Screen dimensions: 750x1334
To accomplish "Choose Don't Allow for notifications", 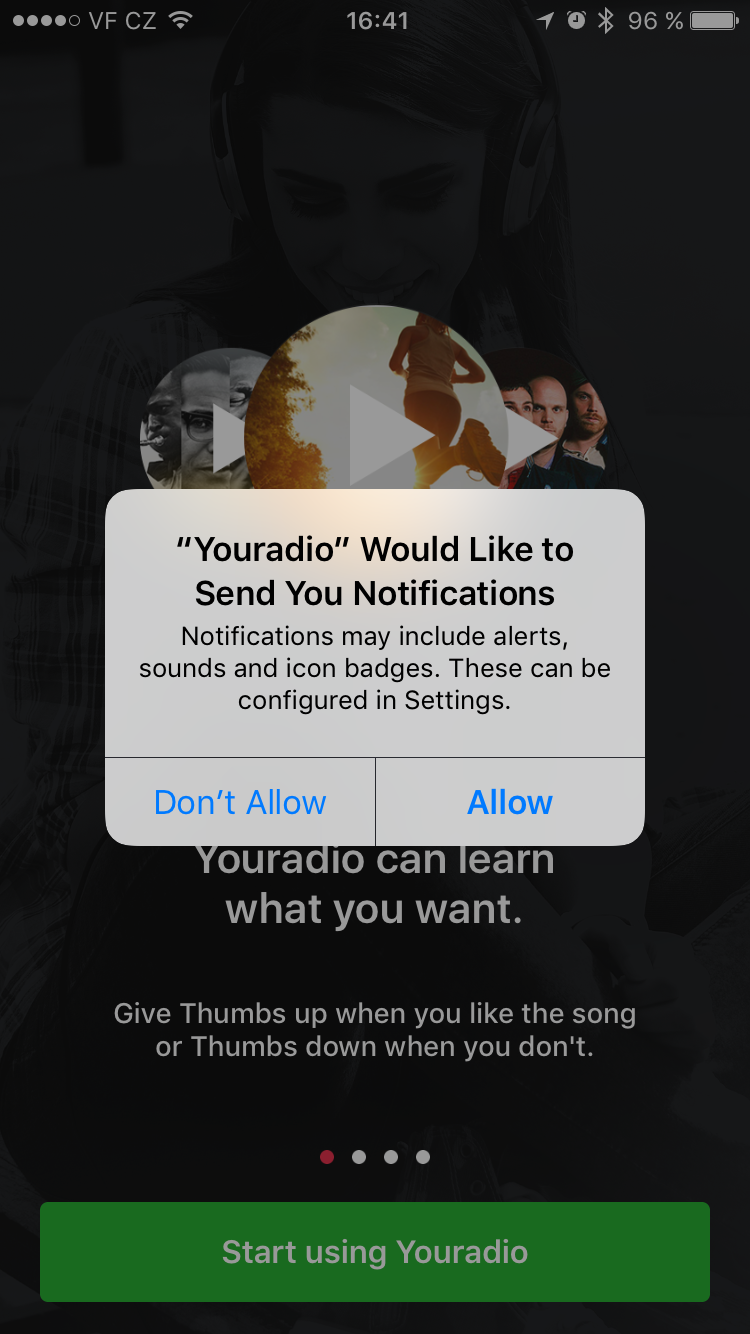I will click(240, 802).
